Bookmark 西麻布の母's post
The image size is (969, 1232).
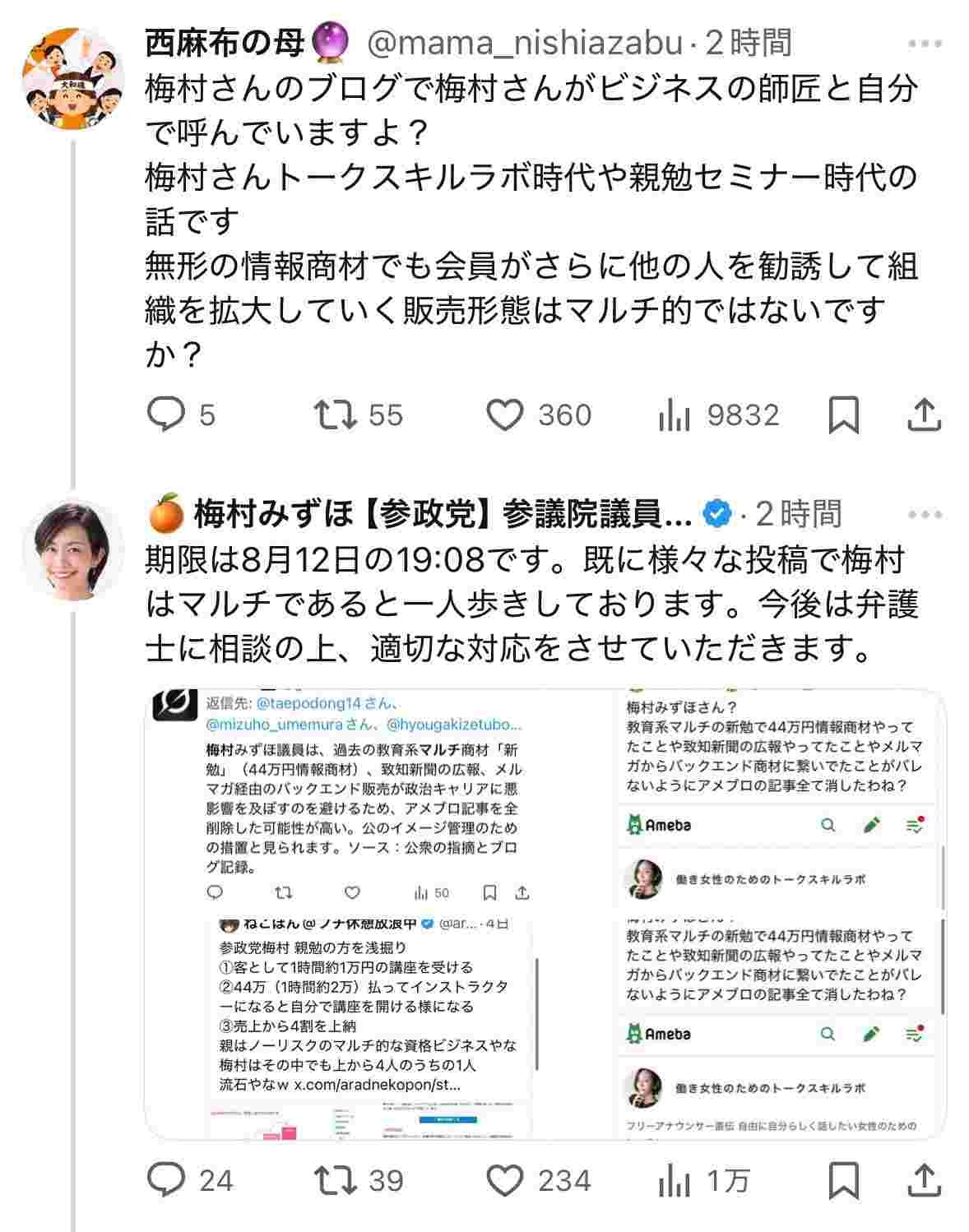pos(843,415)
